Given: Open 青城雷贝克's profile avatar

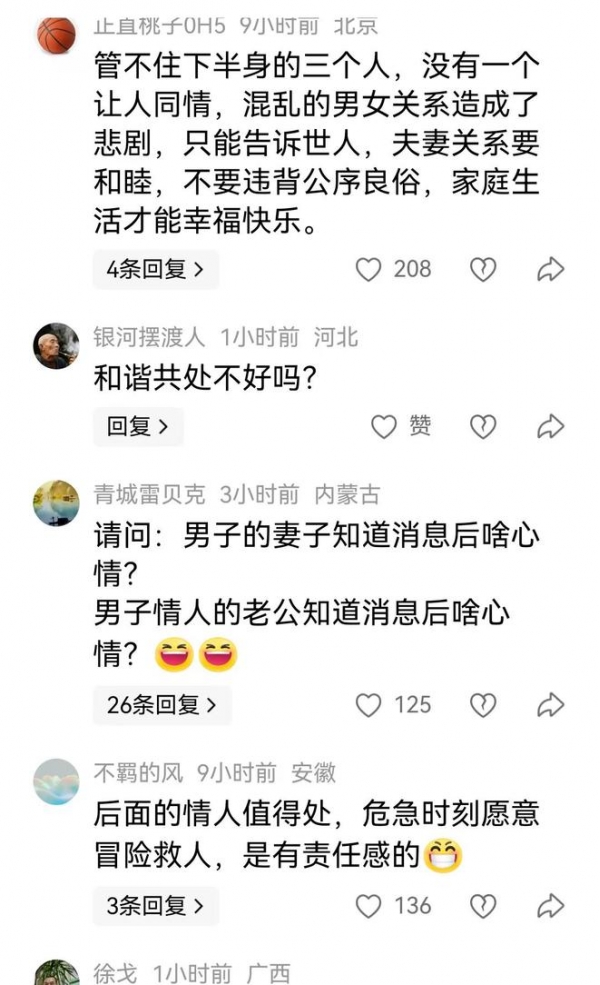Looking at the screenshot, I should [56, 502].
